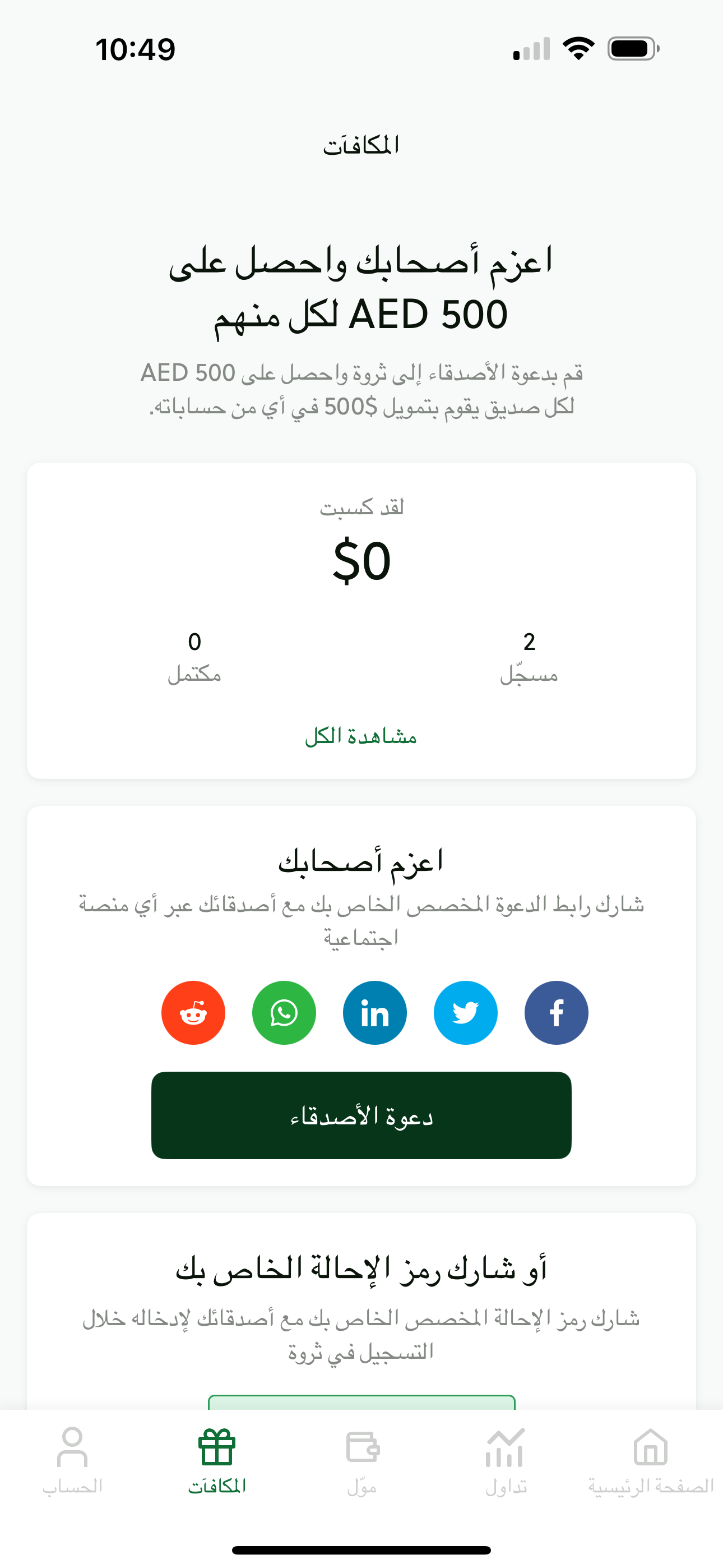Screen dimensions: 723x1568
Task: Open the مشاهدة الكل link
Action: [361, 736]
